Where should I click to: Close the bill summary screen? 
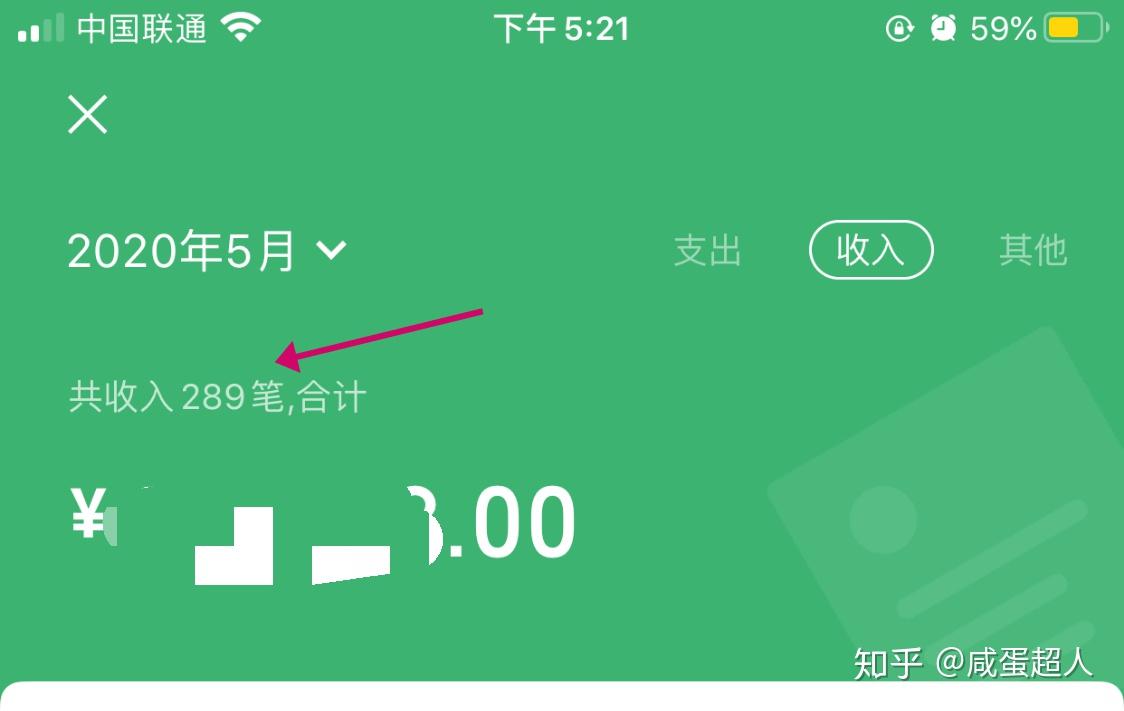point(87,114)
